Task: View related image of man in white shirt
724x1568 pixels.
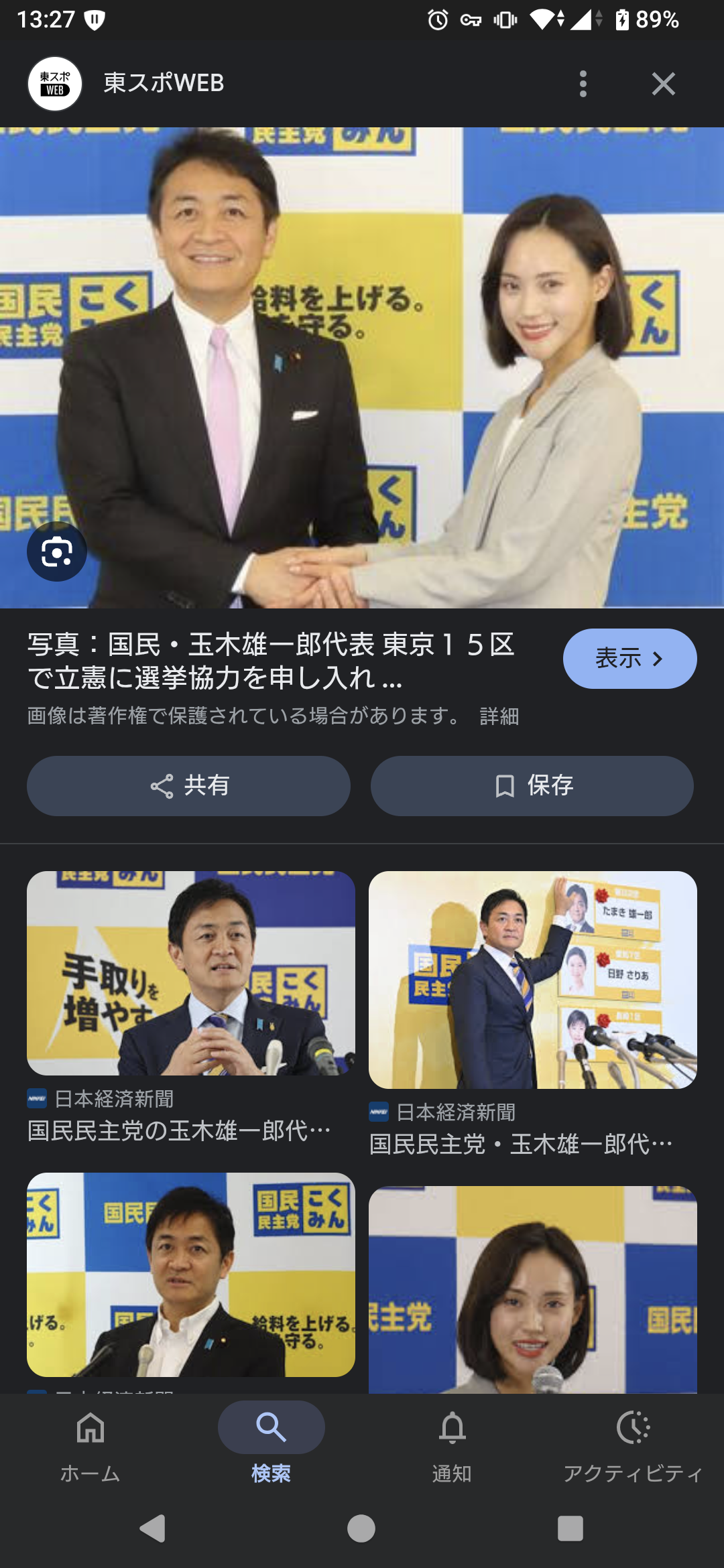Action: [191, 1275]
